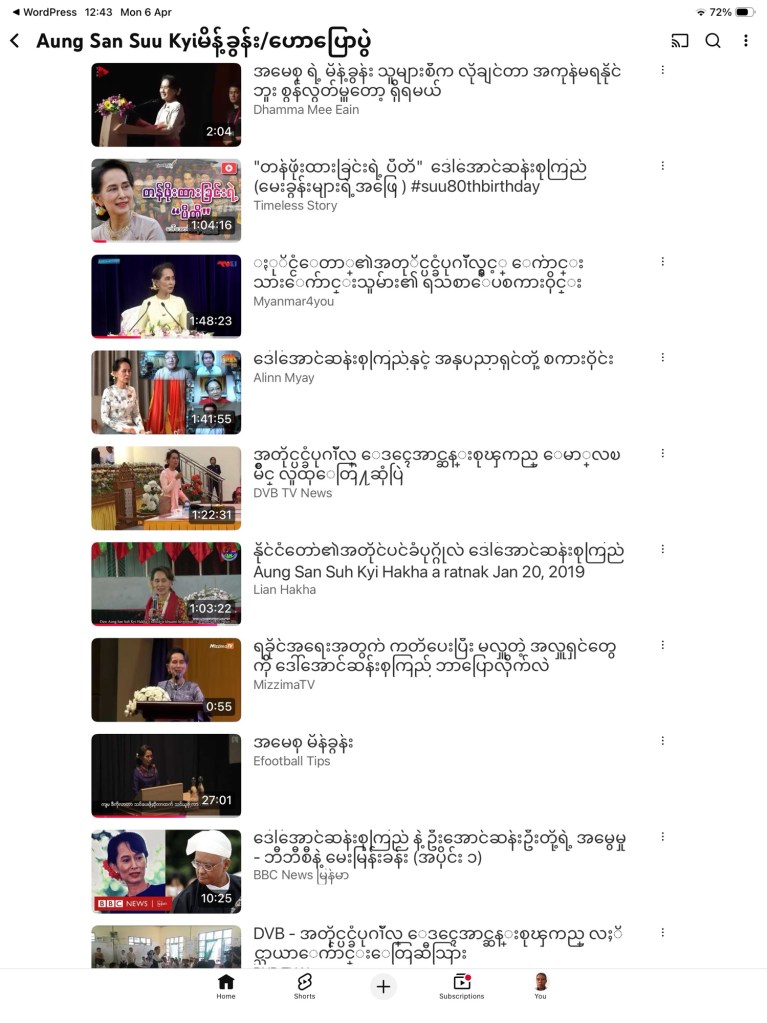Play the MizzimaTV video

166,680
